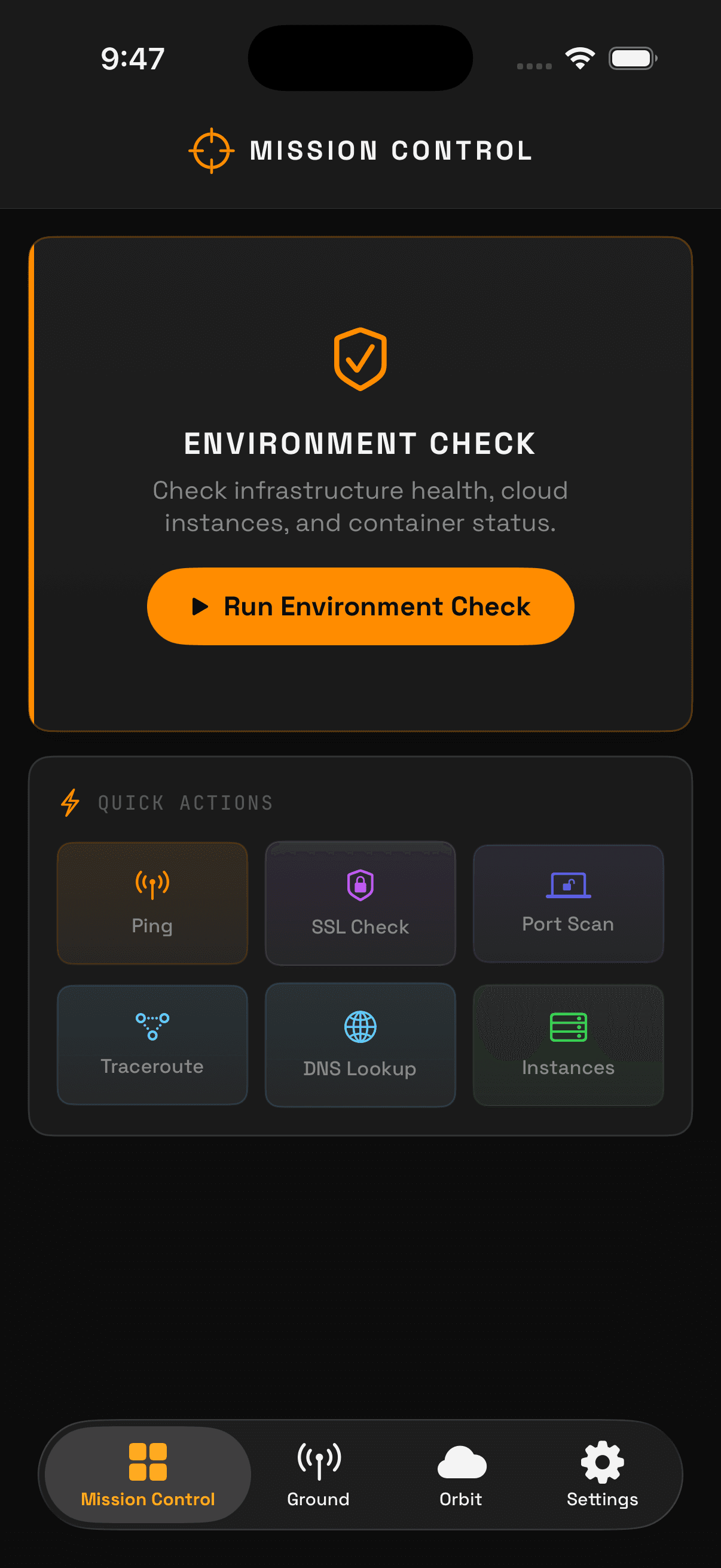Start a Port Scan
Screen dimensions: 721x1568
click(x=568, y=903)
